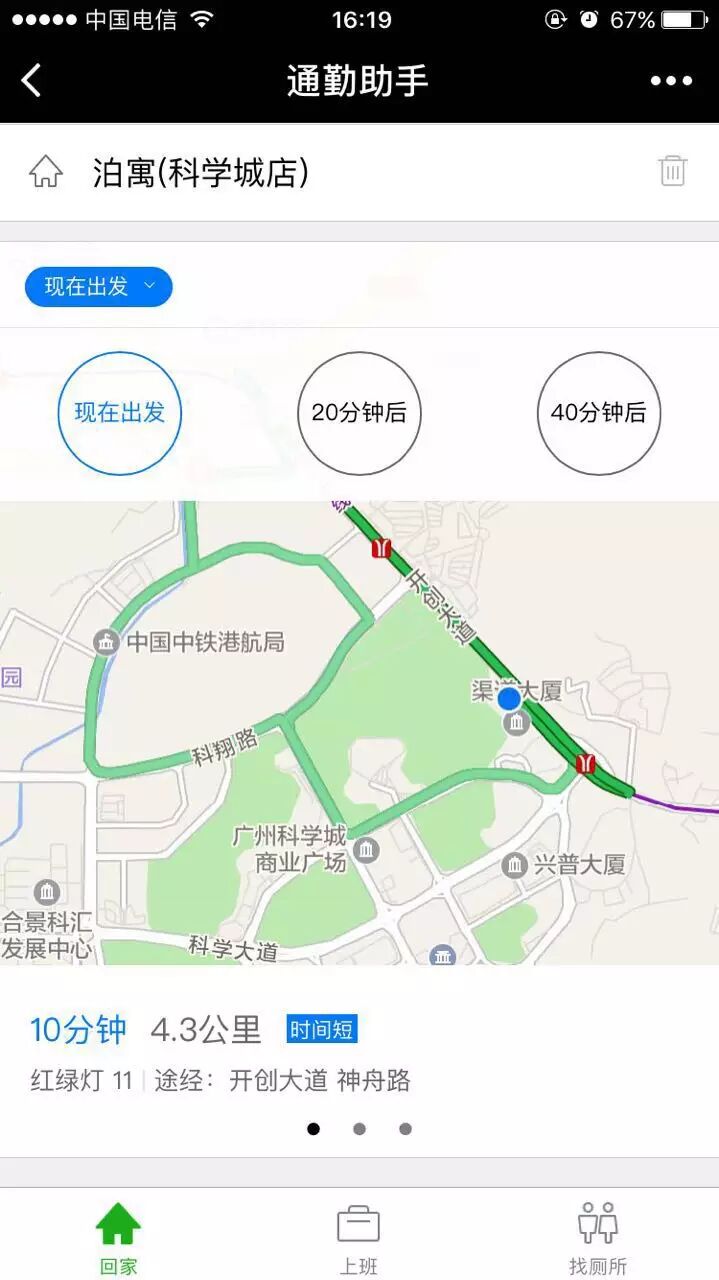This screenshot has height=1280, width=719.
Task: Tap the route page indicator dots
Action: [359, 1129]
